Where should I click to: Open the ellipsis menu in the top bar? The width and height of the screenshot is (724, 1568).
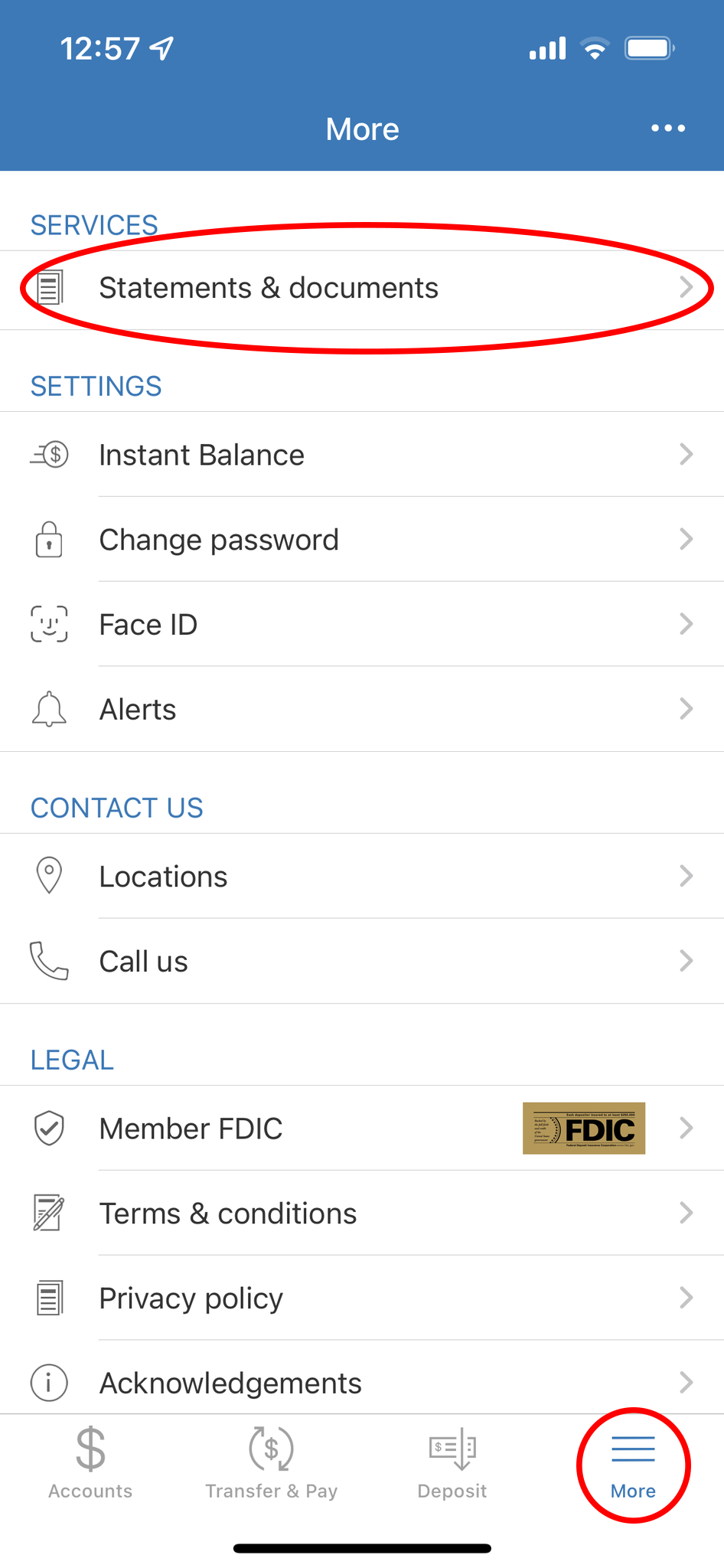click(x=667, y=128)
